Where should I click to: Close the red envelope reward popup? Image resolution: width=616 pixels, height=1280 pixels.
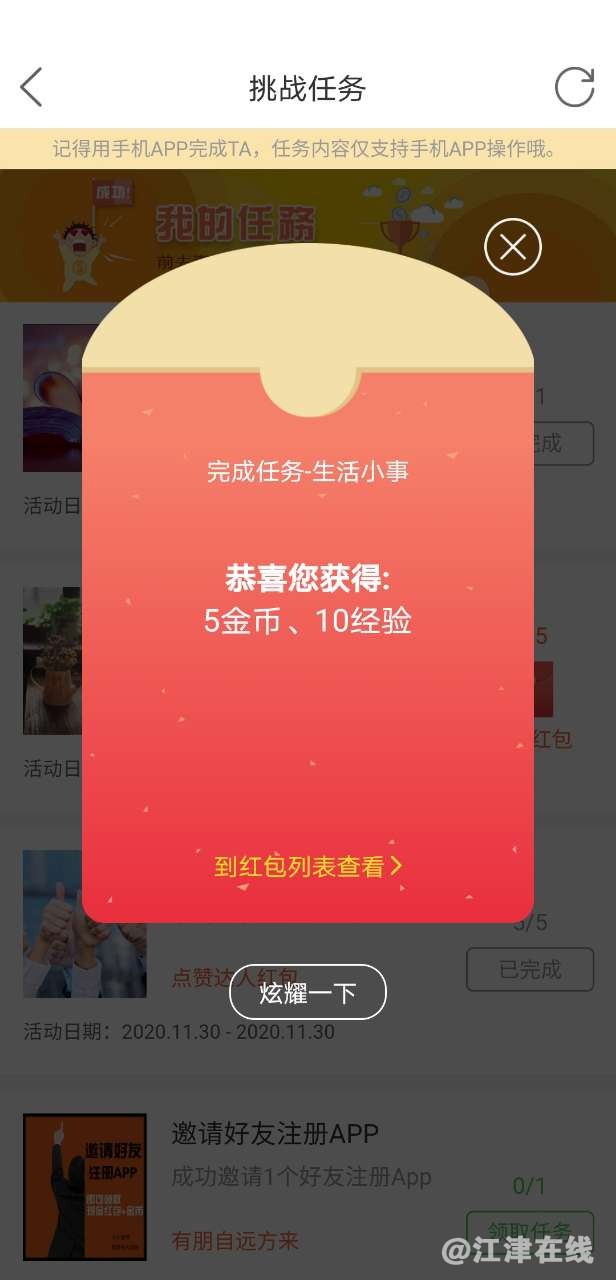coord(513,247)
